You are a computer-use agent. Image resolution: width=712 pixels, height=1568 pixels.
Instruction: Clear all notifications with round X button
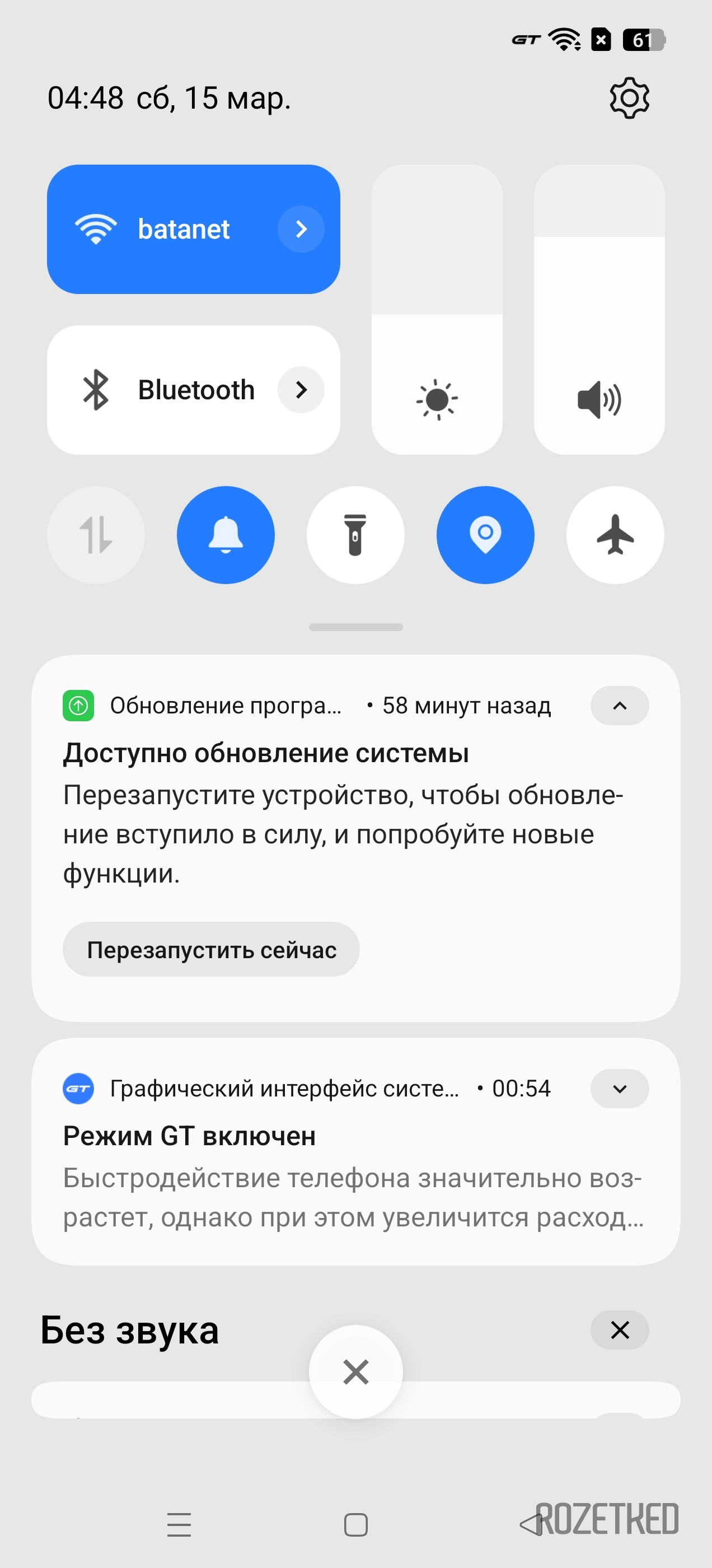point(356,1372)
